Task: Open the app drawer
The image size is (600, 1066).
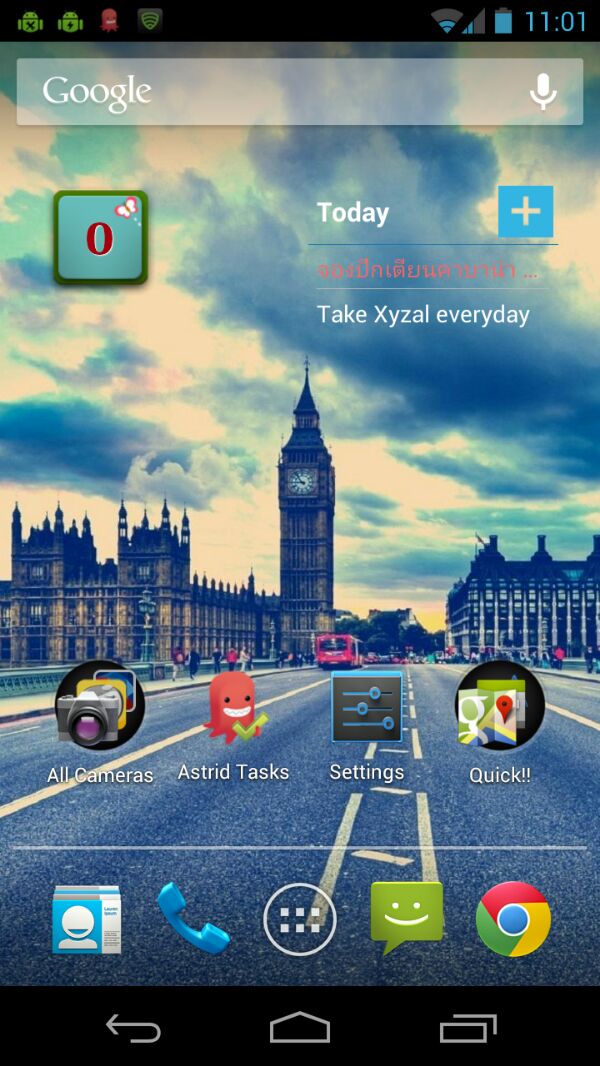Action: tap(300, 919)
